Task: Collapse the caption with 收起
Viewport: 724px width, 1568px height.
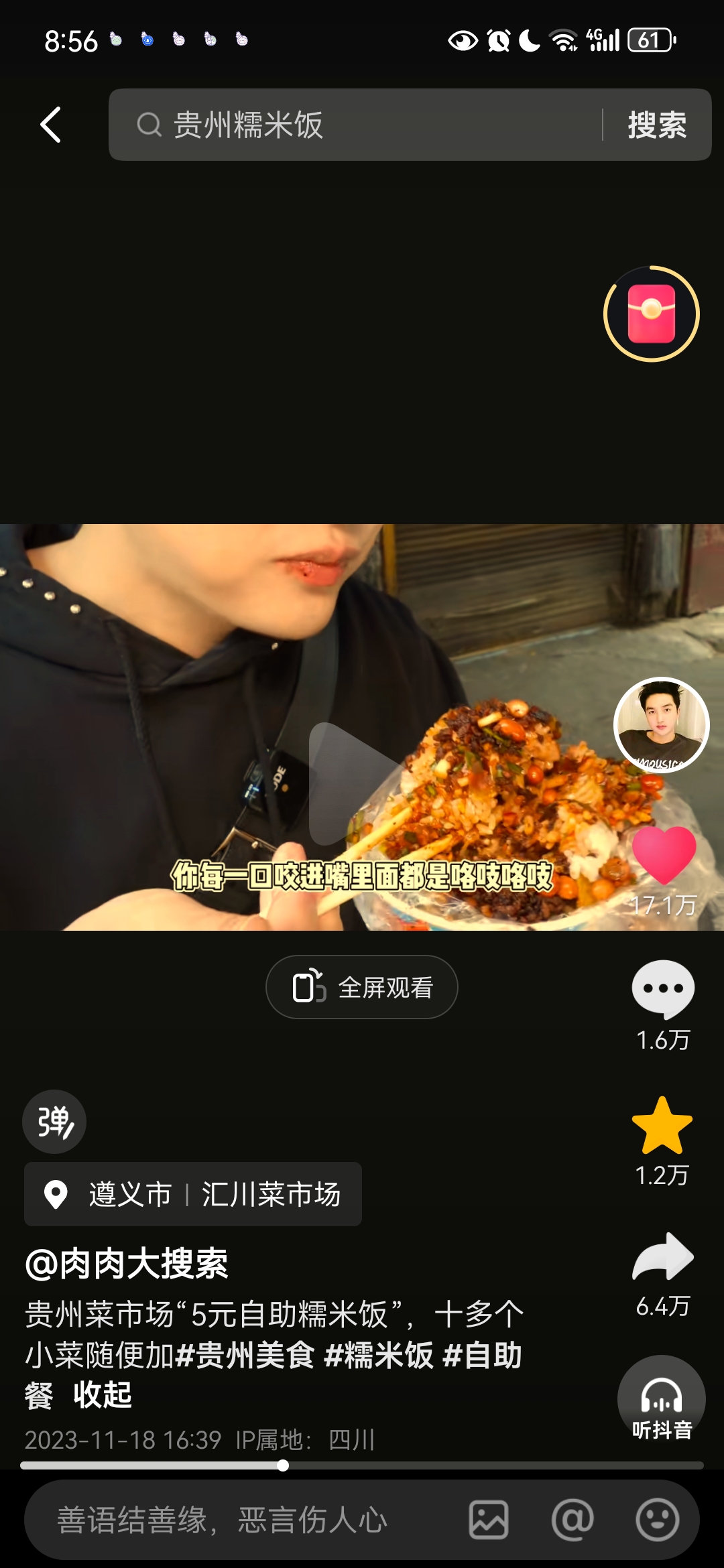Action: [103, 1395]
